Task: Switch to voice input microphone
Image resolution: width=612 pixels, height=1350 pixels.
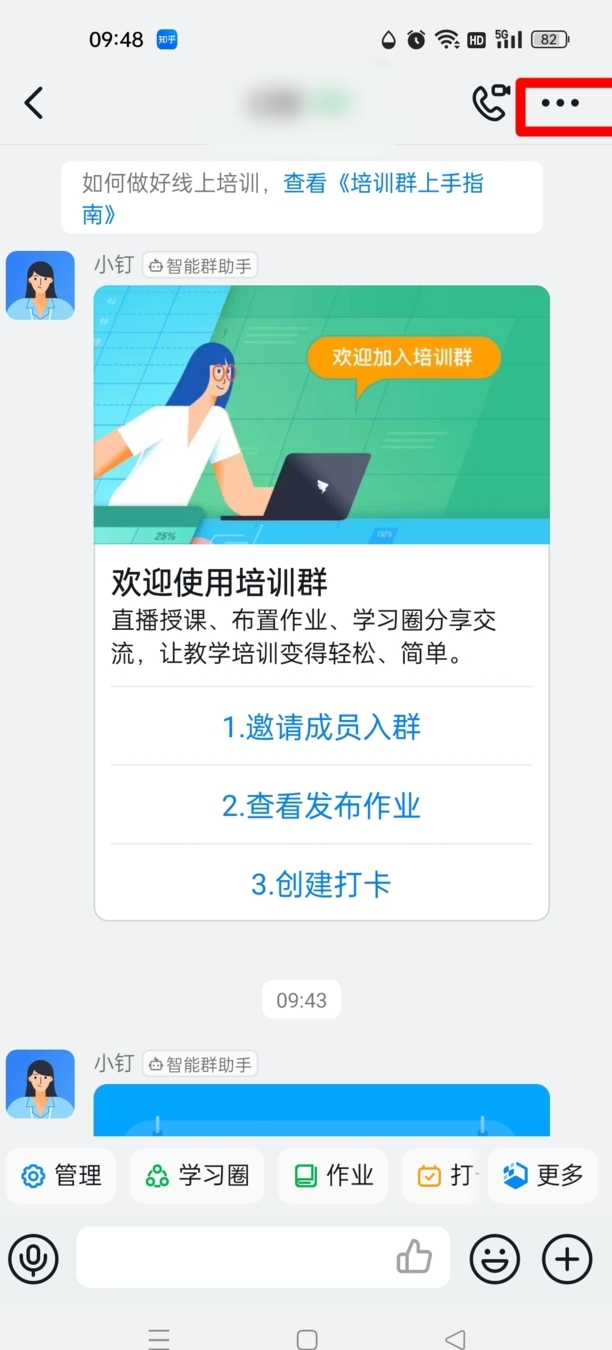Action: (34, 1257)
